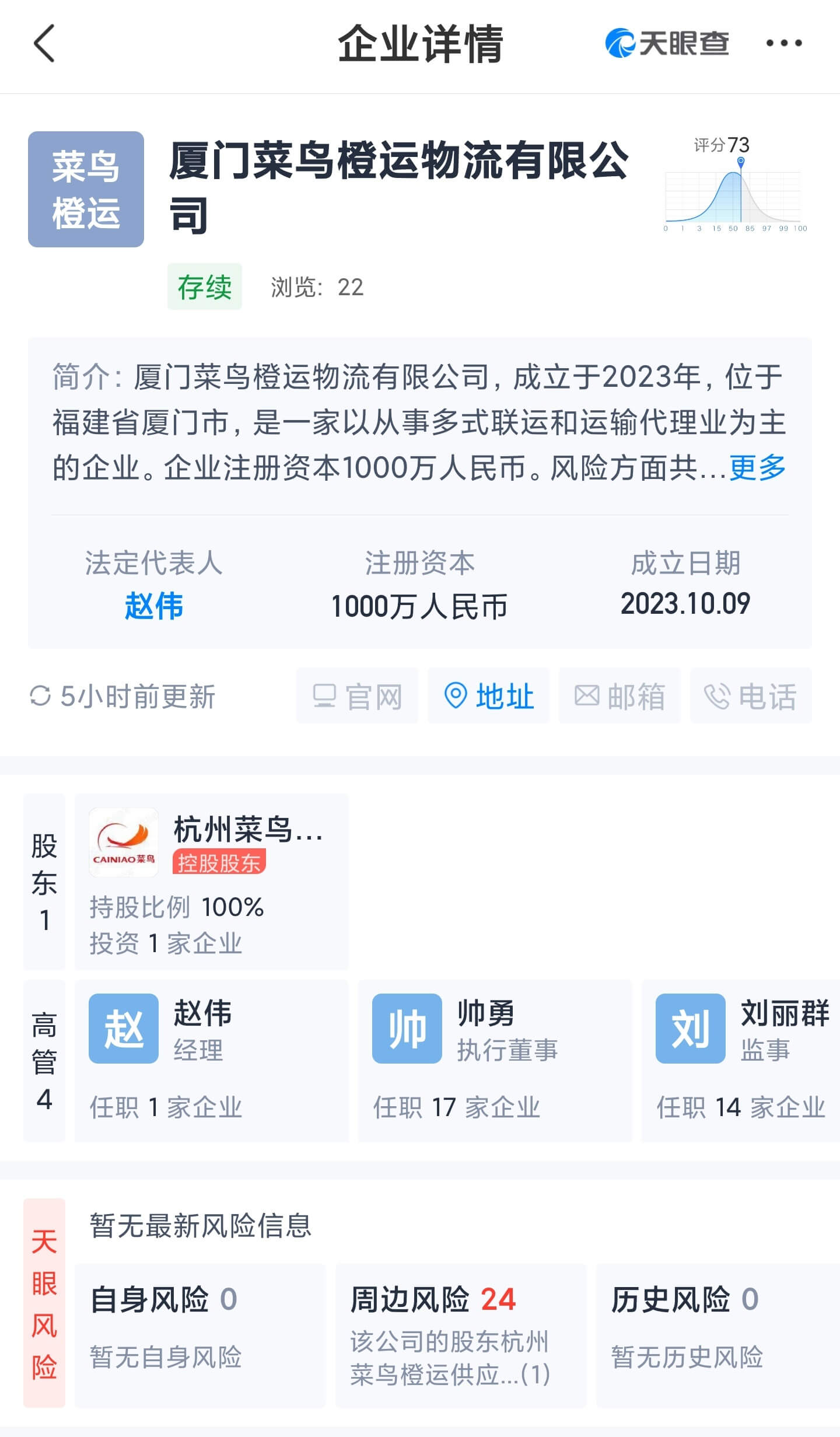Screen dimensions: 840x1437
Task: Select executive 刘丽群 监事 card
Action: point(741,1060)
